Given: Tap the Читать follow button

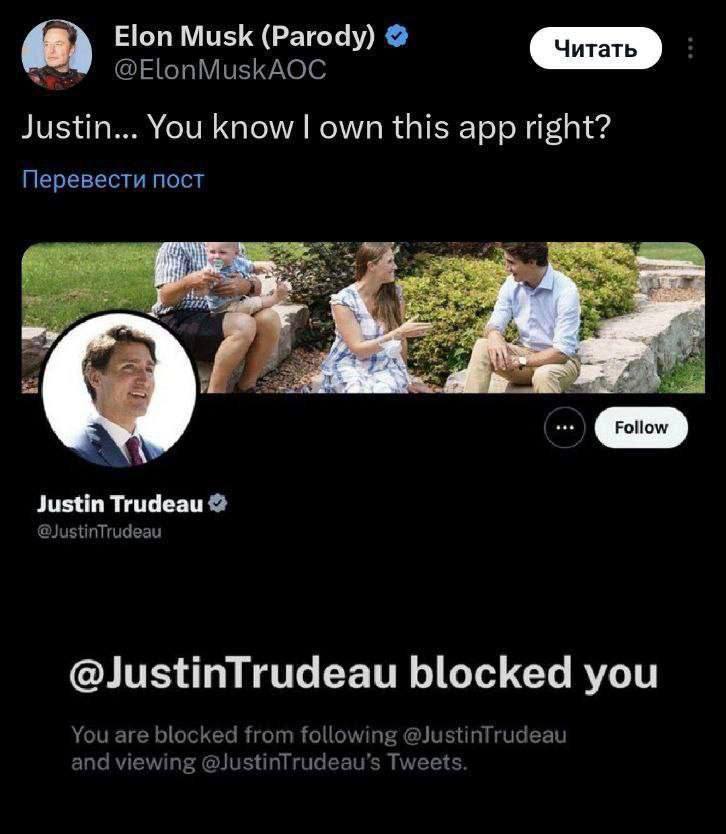Looking at the screenshot, I should [x=595, y=48].
